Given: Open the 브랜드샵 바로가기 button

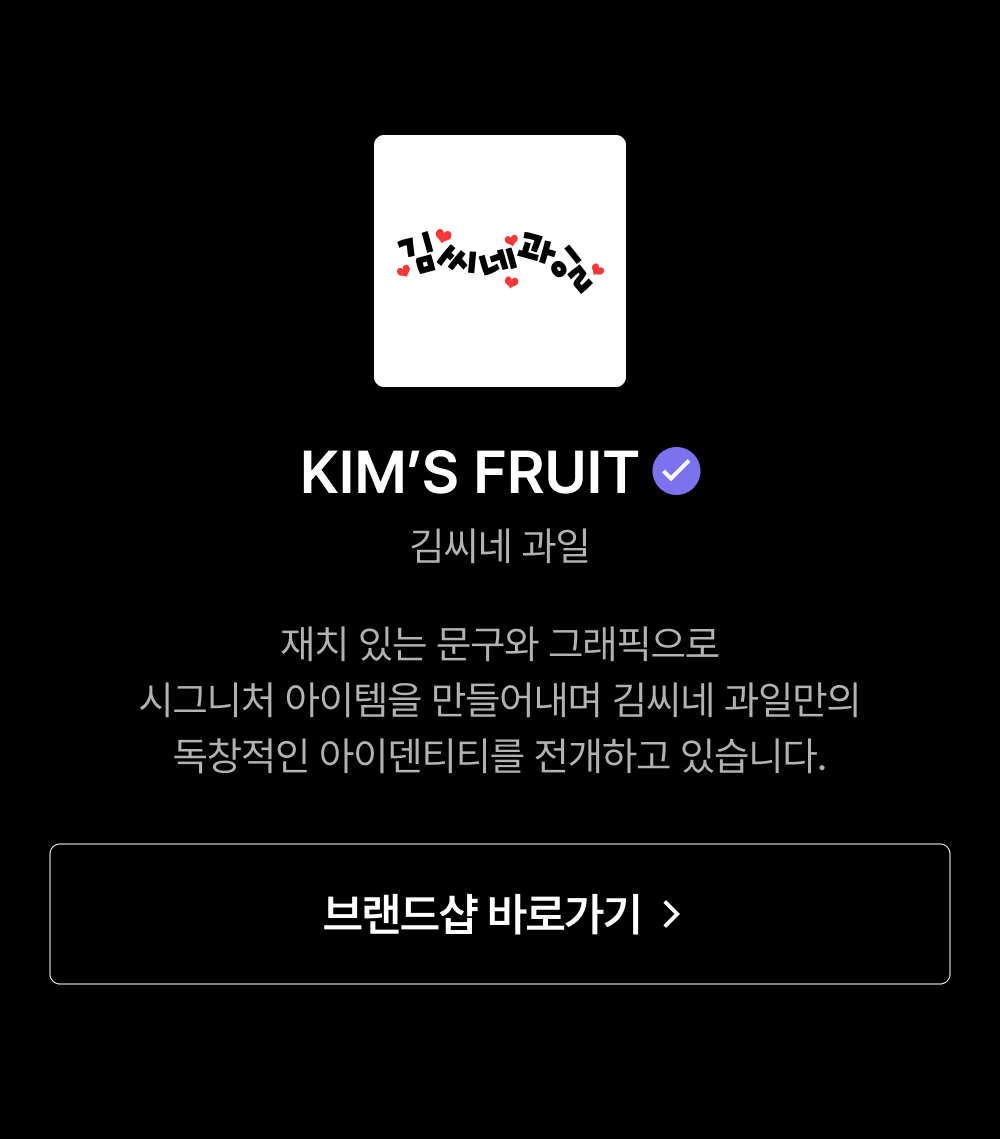Looking at the screenshot, I should 500,914.
